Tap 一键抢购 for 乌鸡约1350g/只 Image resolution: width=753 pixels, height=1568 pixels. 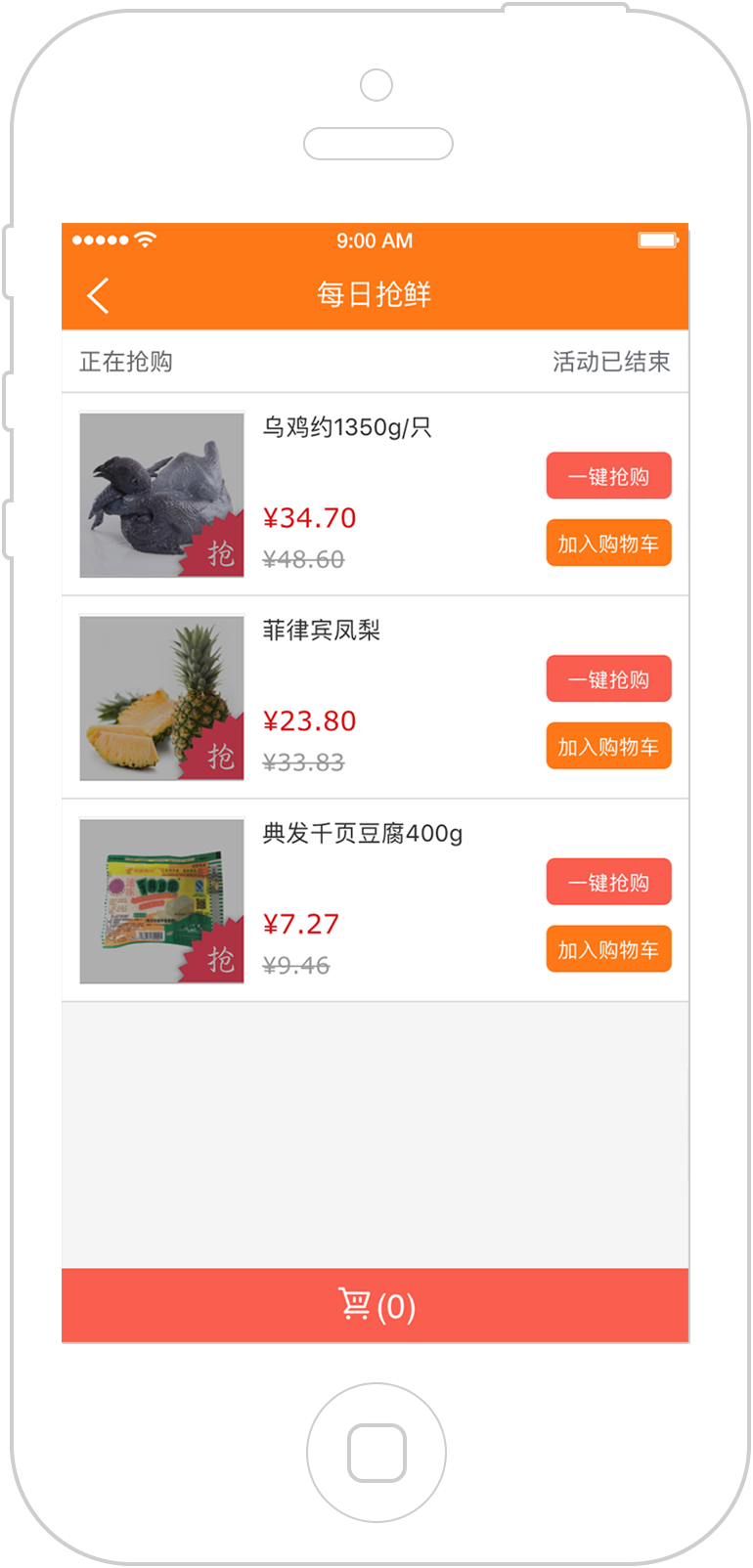pos(608,476)
